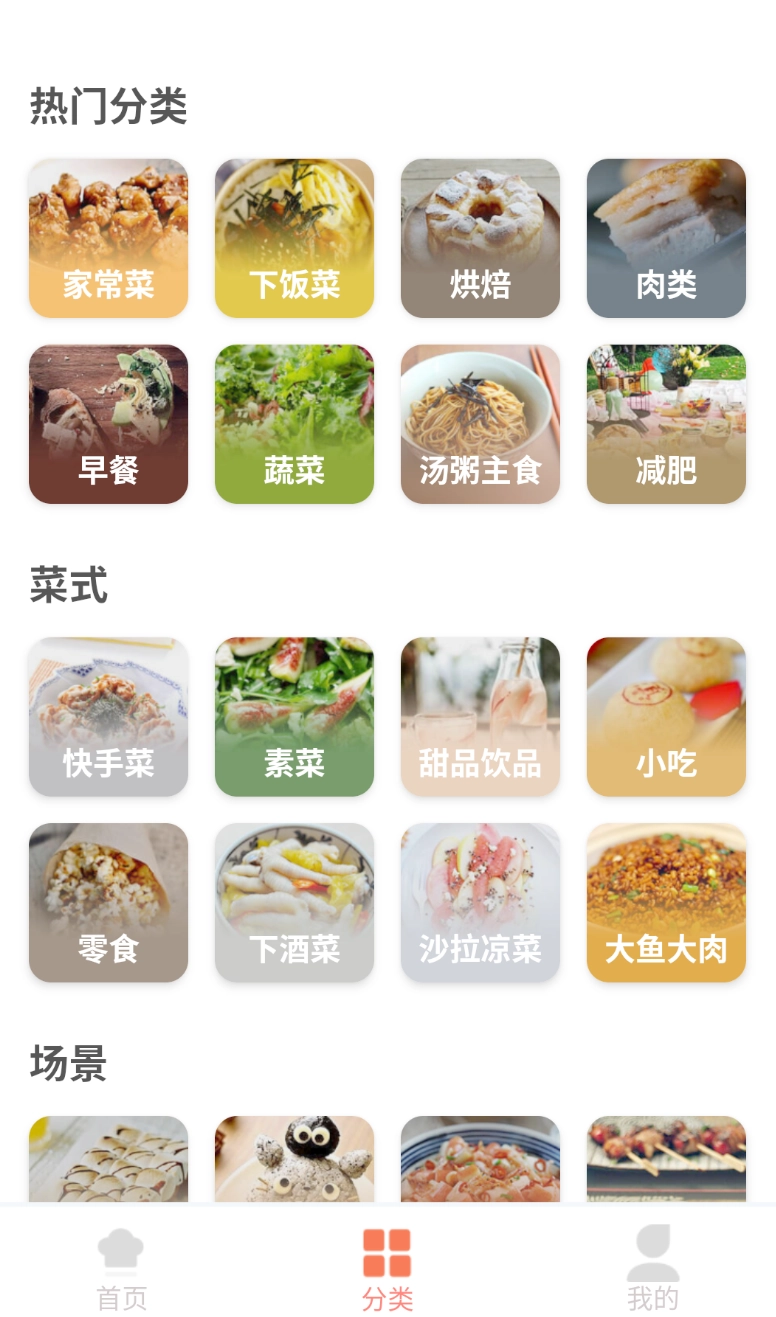Tap the person profile icon
The height and width of the screenshot is (1317, 776).
click(x=653, y=1245)
